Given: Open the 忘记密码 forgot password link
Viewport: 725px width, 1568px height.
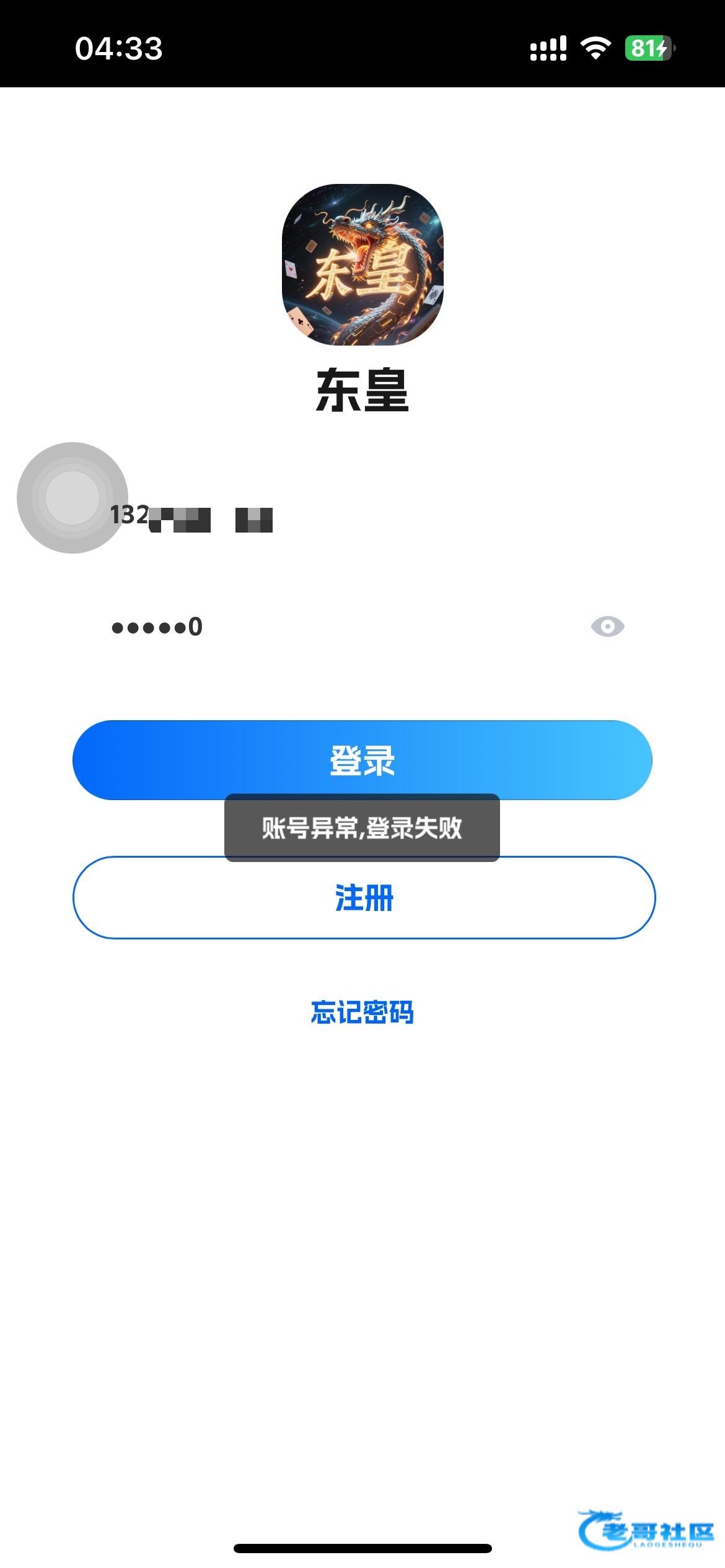Looking at the screenshot, I should coord(362,1013).
